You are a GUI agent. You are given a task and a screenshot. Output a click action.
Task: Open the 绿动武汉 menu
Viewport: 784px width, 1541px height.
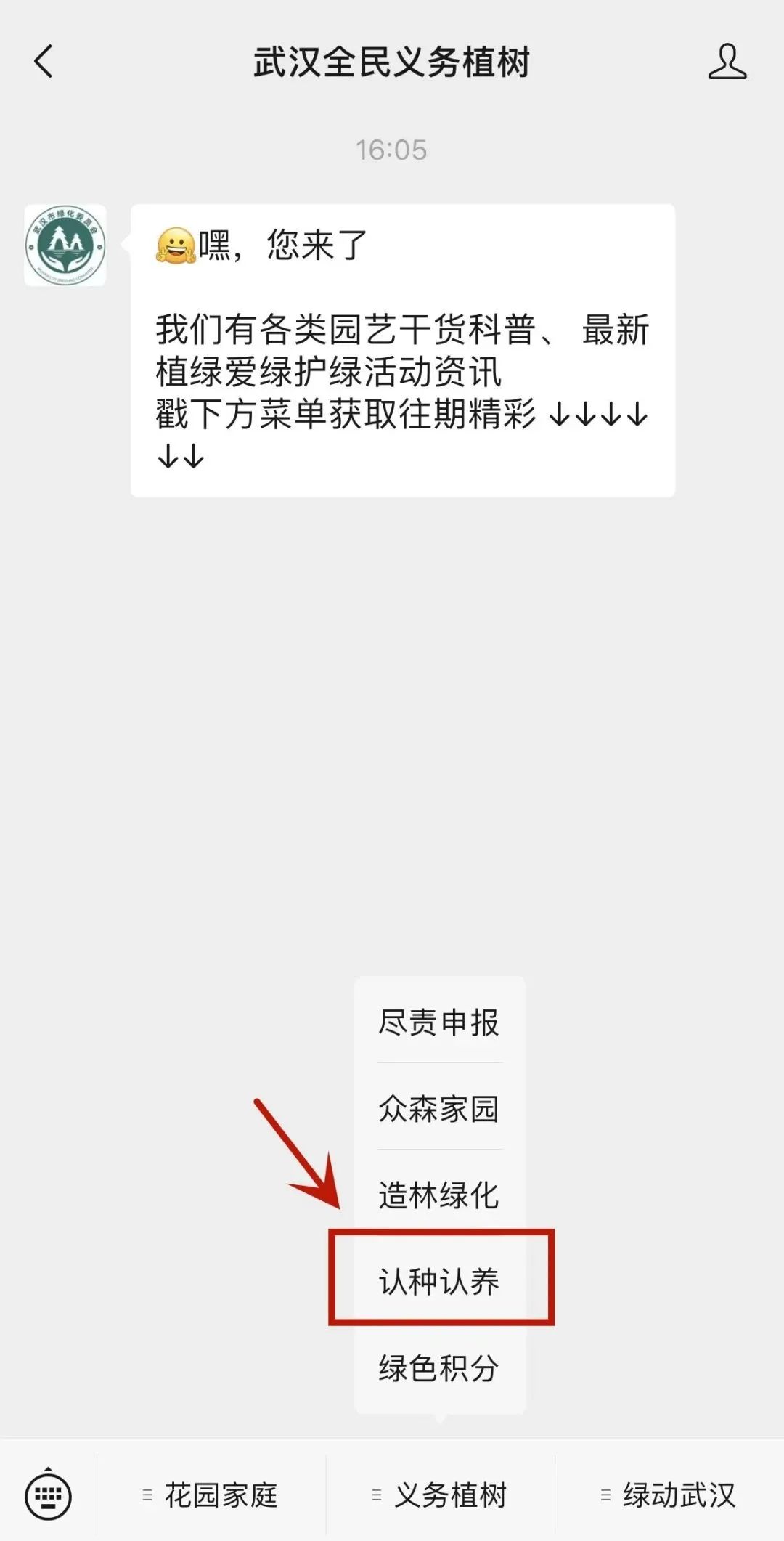[669, 1495]
